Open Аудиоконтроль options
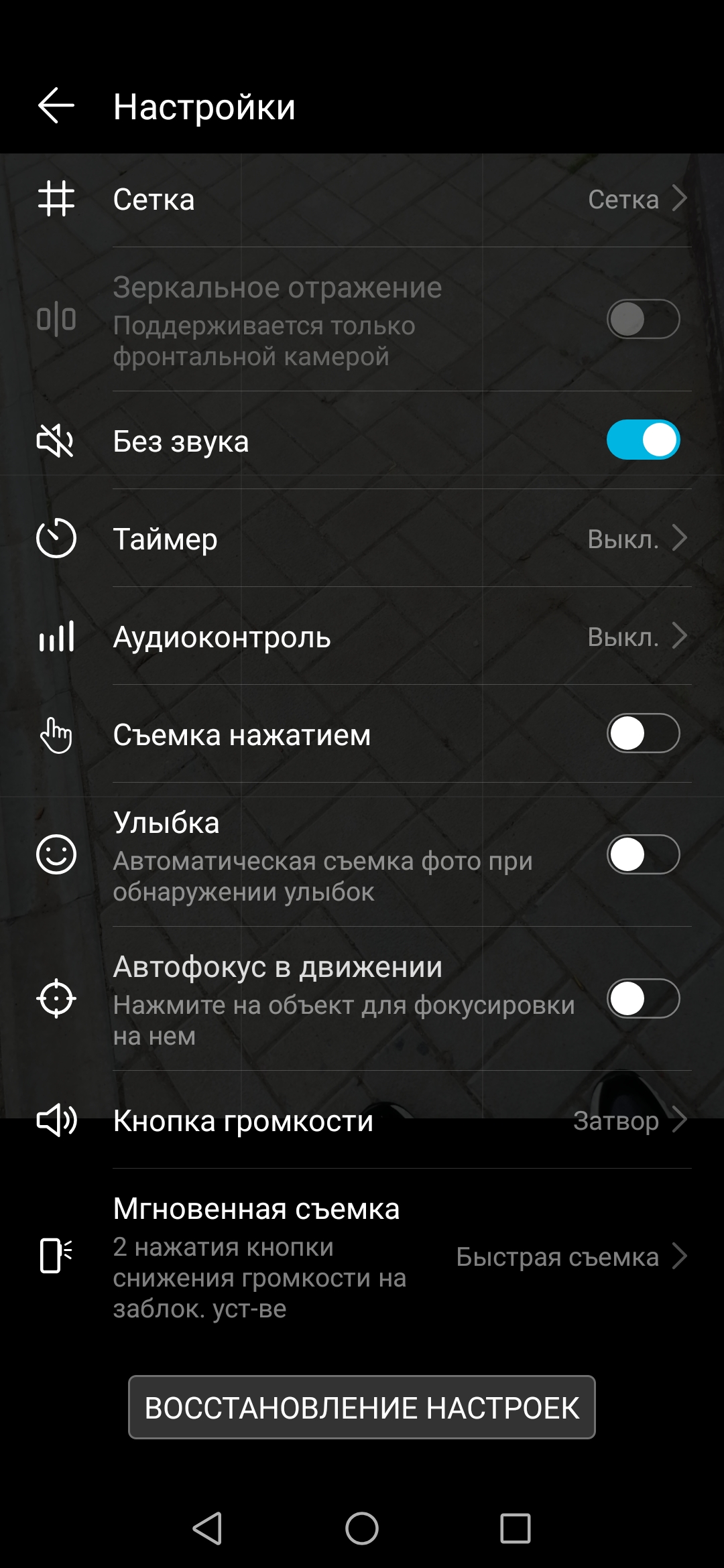Viewport: 724px width, 1568px height. pyautogui.click(x=362, y=637)
